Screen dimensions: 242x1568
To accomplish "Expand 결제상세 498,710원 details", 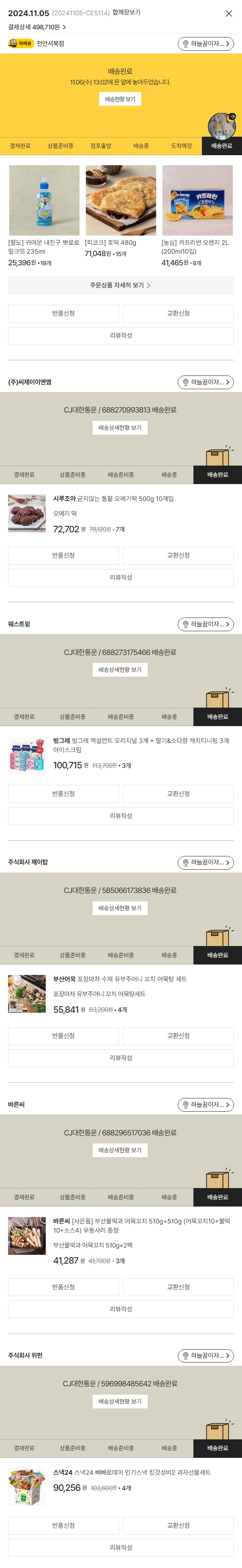I will (37, 27).
